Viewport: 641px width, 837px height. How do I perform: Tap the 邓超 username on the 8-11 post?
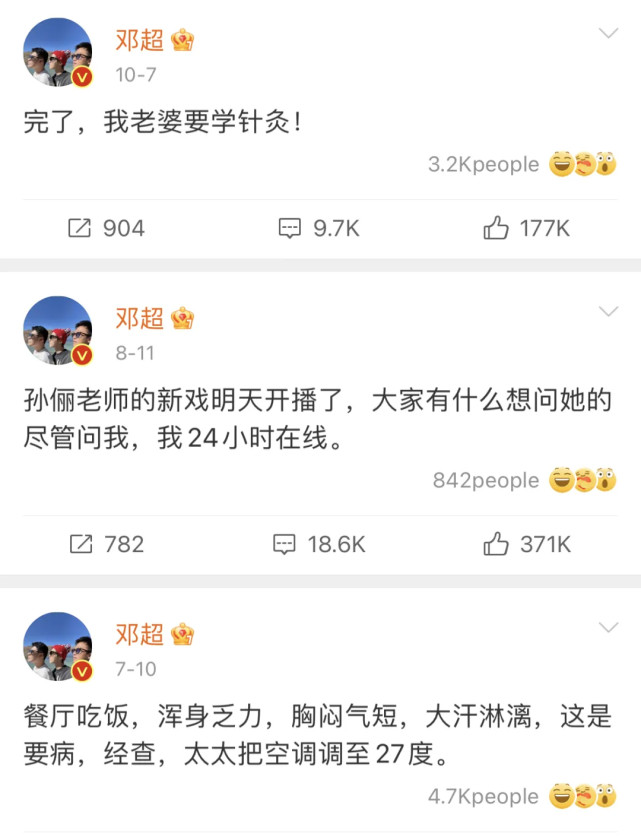pyautogui.click(x=139, y=319)
